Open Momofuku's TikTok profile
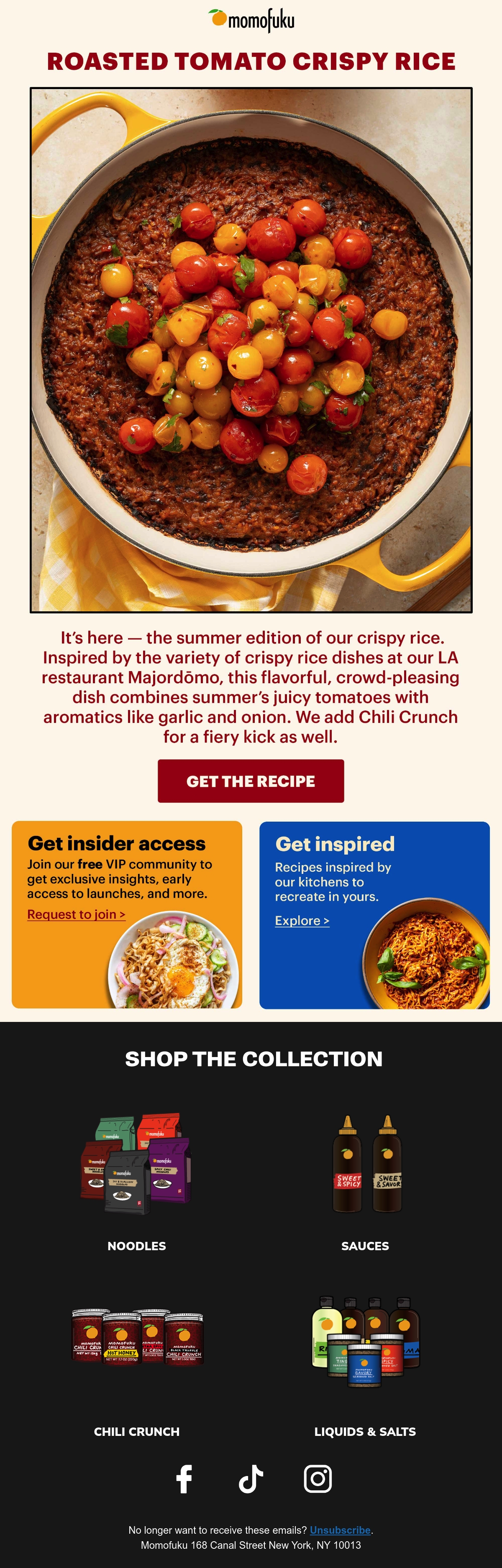 (x=251, y=1479)
